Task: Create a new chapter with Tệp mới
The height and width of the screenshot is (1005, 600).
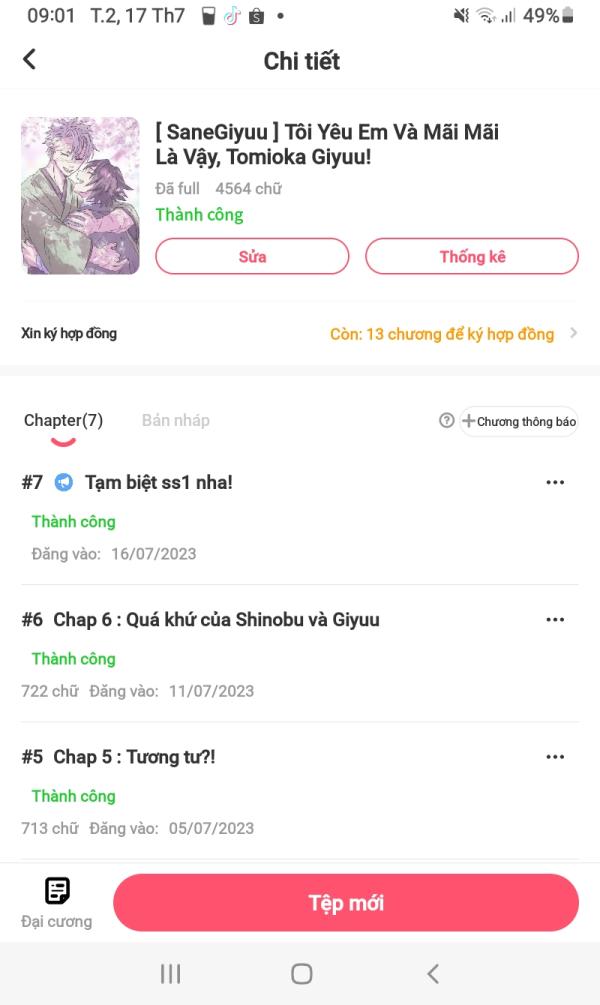Action: click(345, 903)
